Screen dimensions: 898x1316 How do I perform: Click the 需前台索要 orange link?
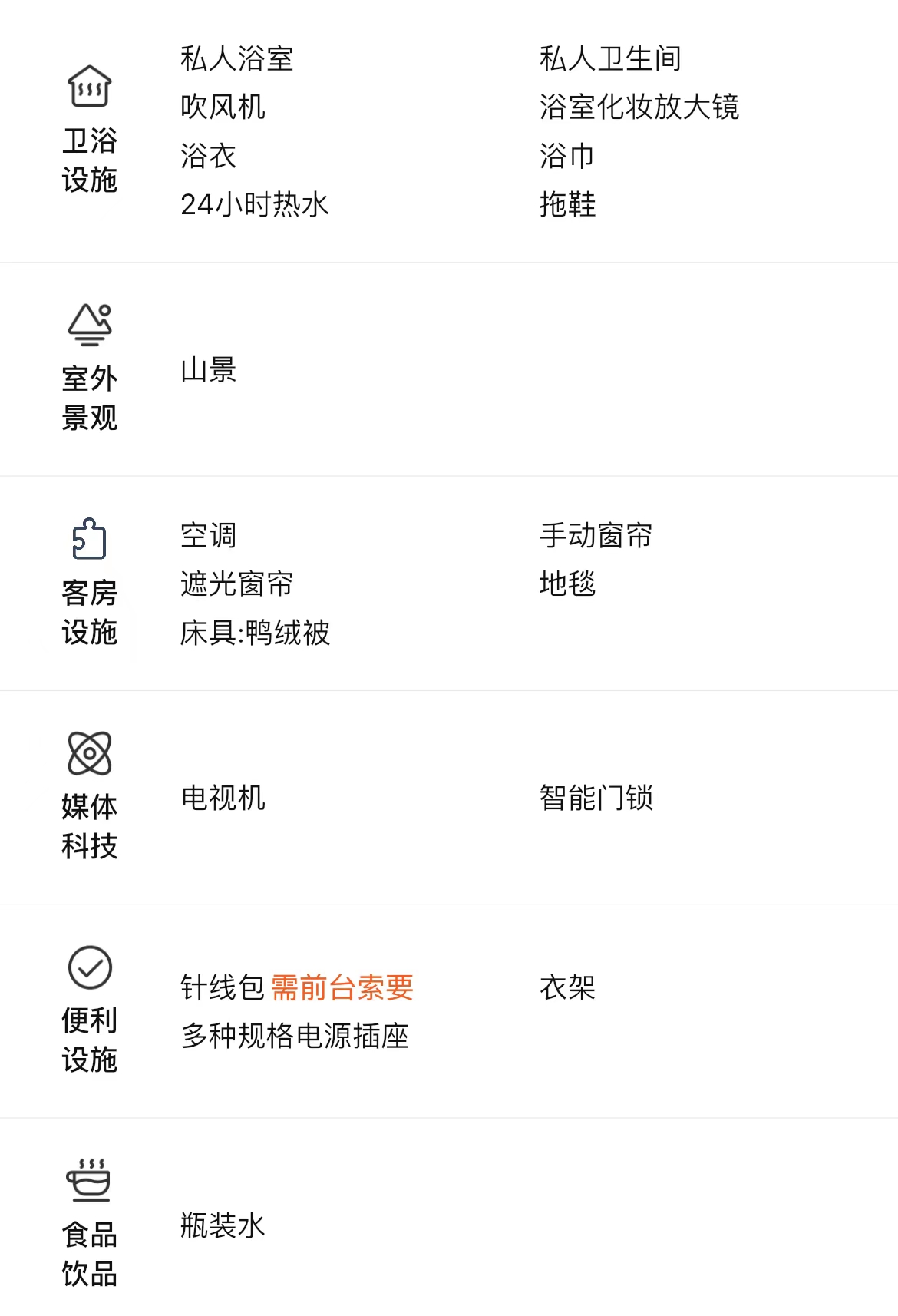coord(342,990)
